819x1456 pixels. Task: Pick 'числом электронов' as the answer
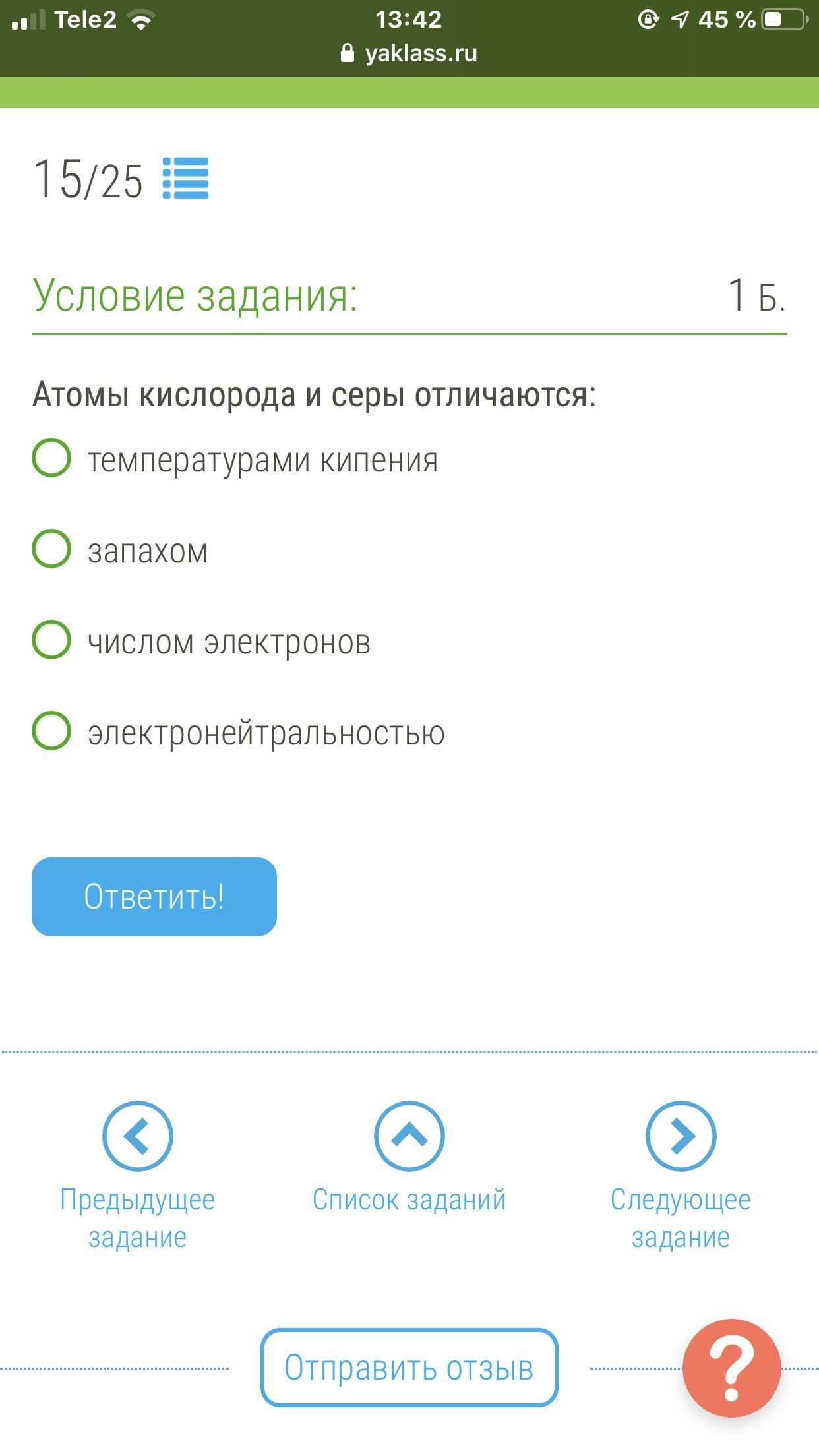tap(51, 640)
